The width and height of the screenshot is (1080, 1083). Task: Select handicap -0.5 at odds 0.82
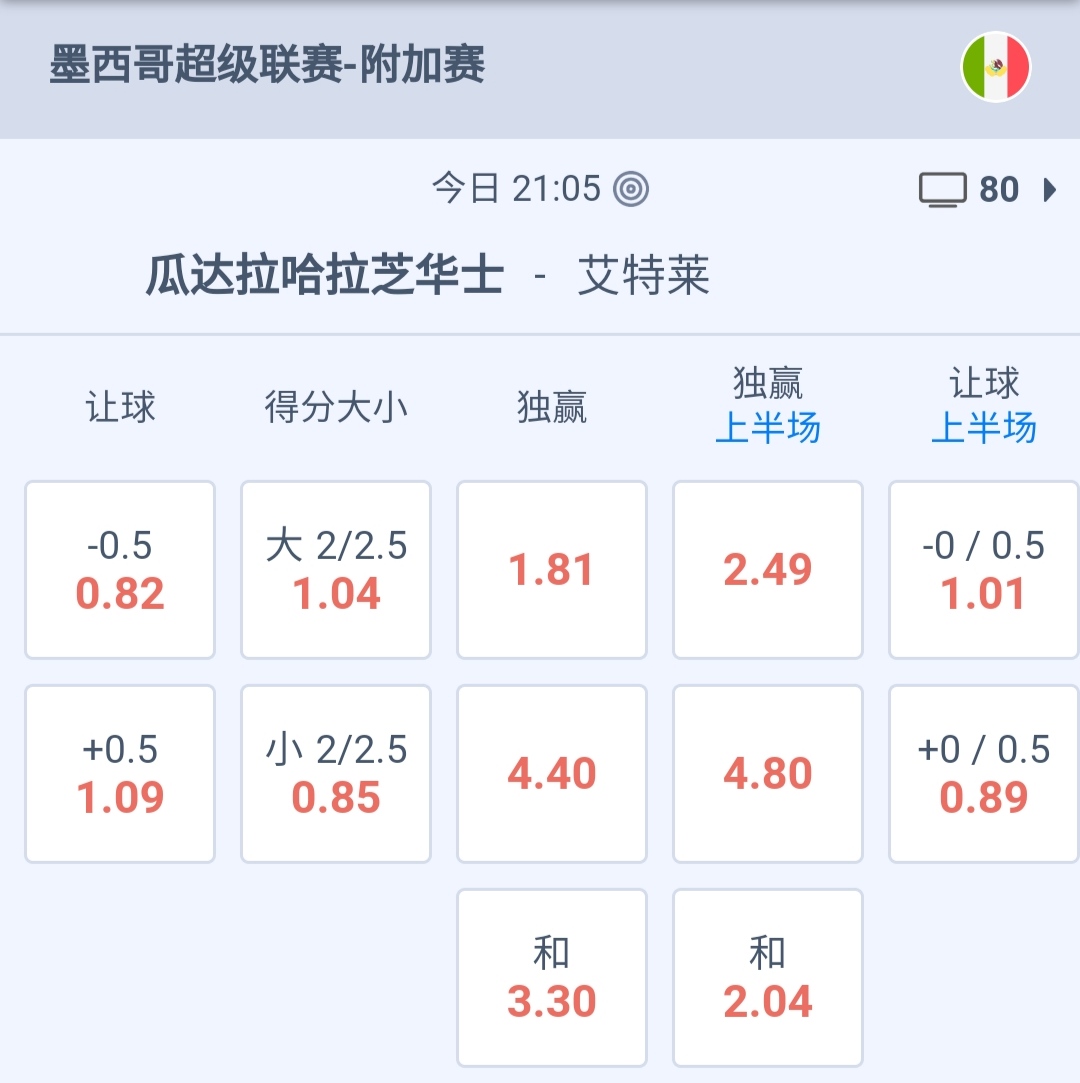coord(120,570)
